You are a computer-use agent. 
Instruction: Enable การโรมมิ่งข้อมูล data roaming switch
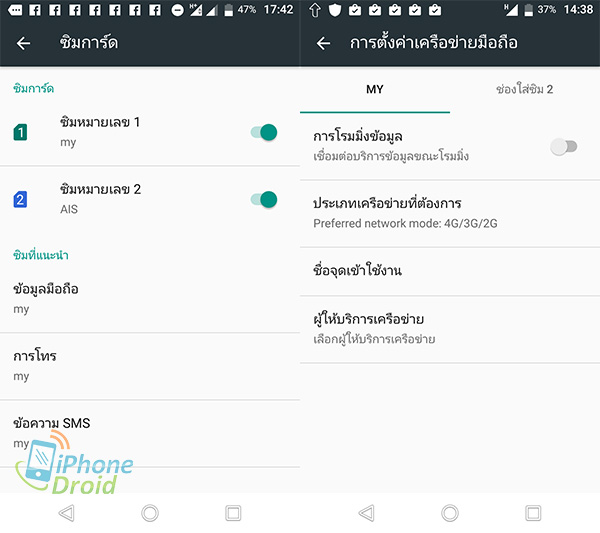click(564, 146)
